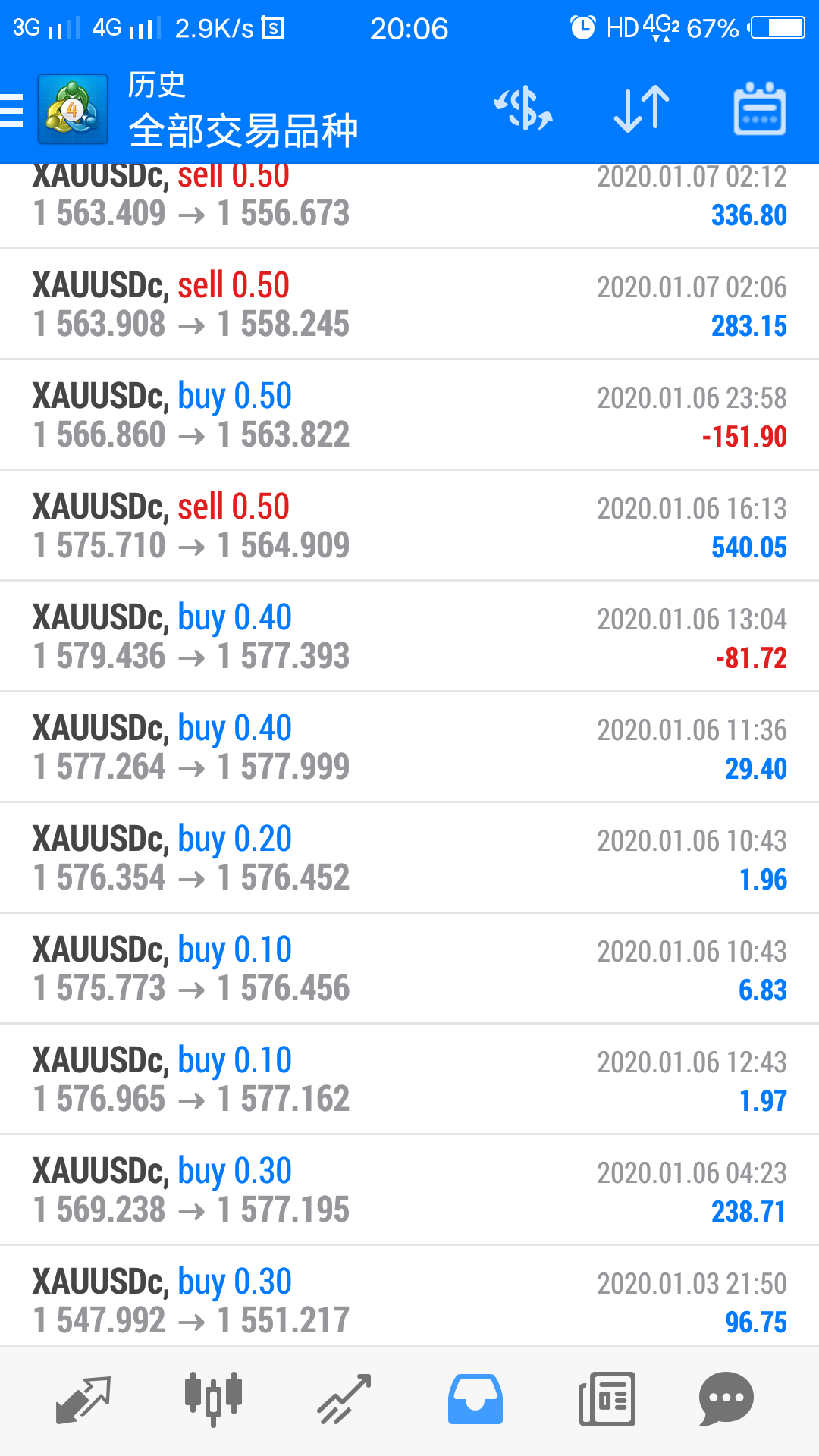The height and width of the screenshot is (1456, 819).
Task: Open the calendar date range picker
Action: 759,109
